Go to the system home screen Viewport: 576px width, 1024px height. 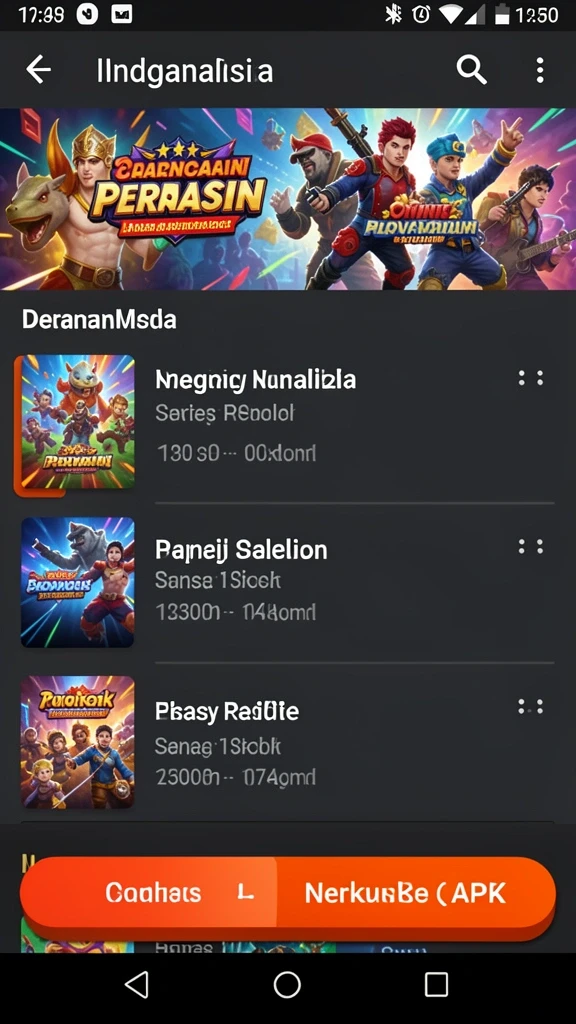click(287, 984)
